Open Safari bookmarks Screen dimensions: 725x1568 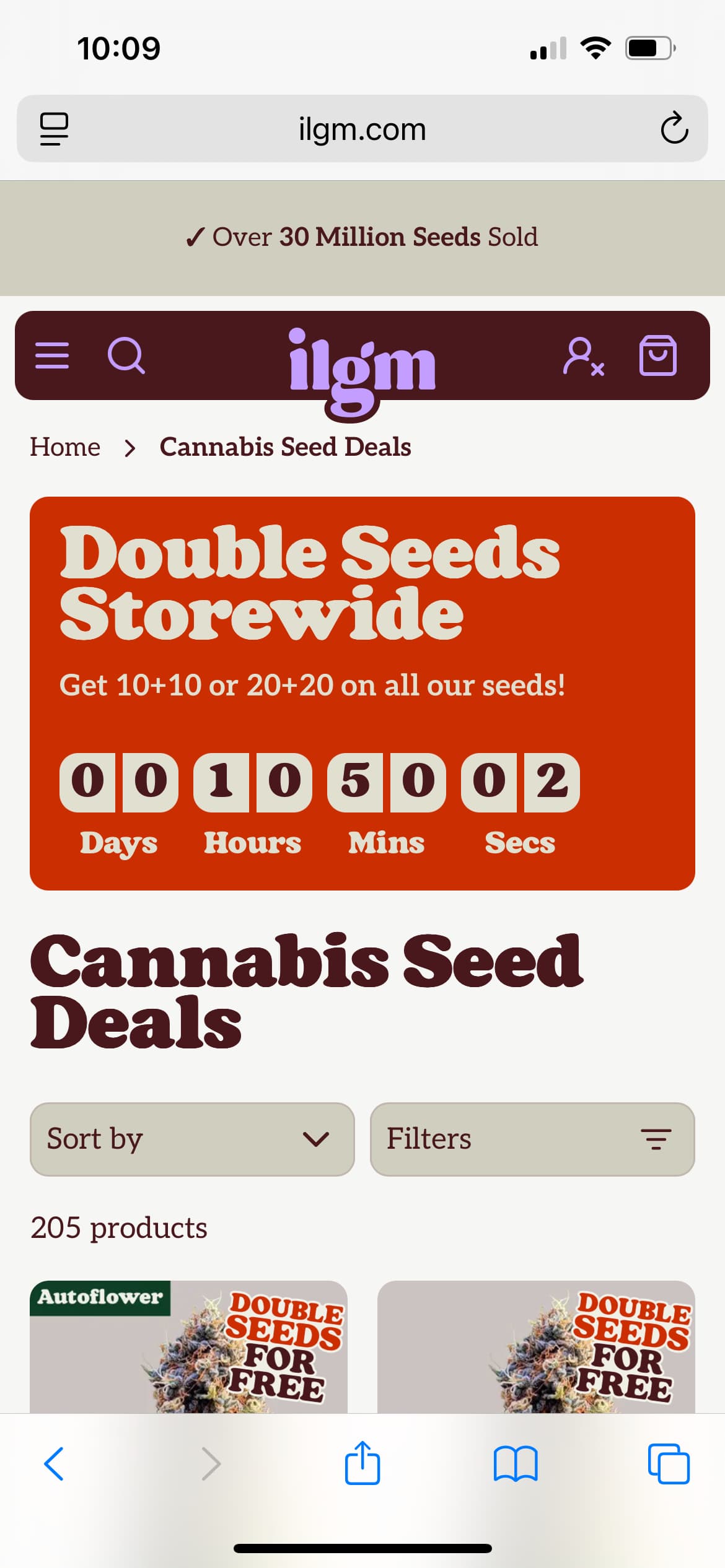(x=516, y=1464)
